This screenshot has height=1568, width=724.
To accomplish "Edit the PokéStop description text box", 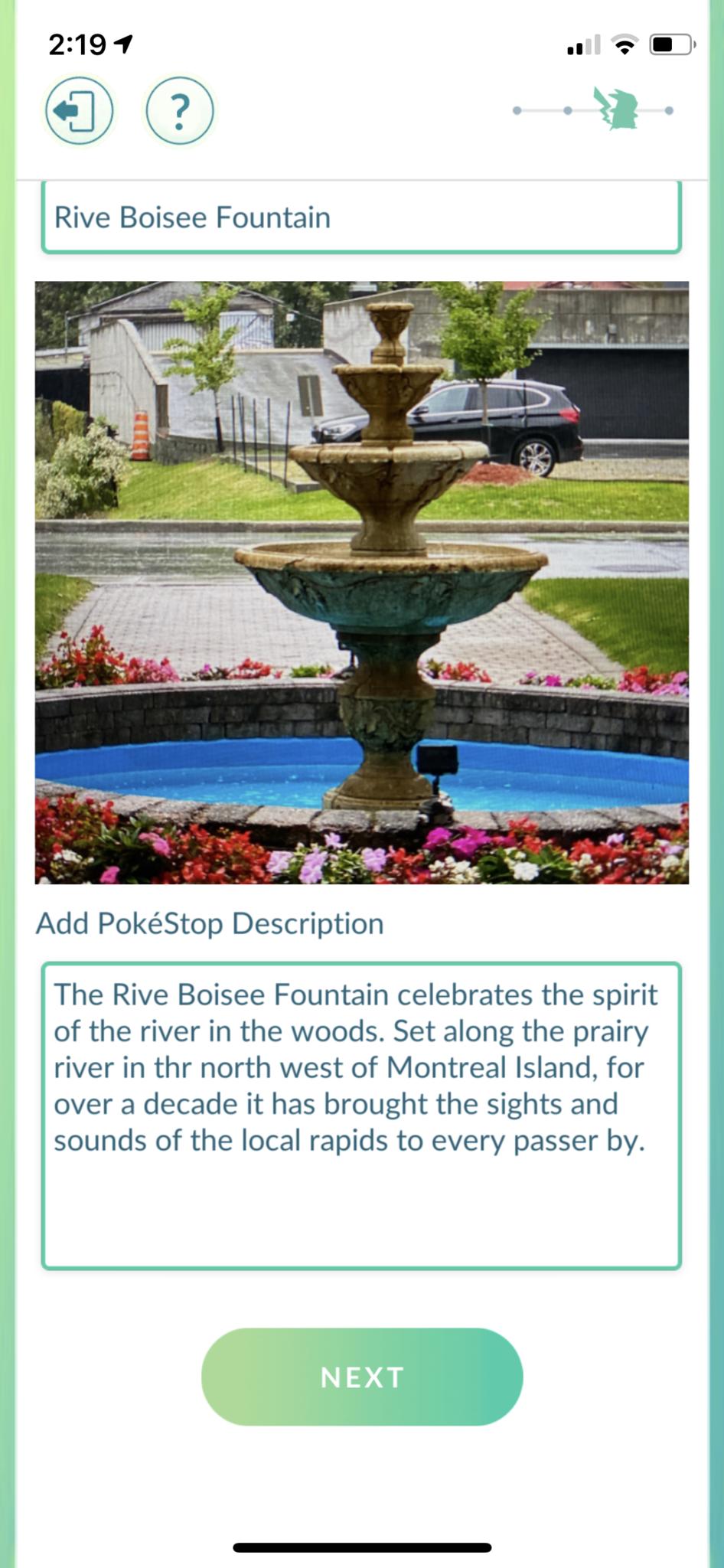I will 360,1114.
